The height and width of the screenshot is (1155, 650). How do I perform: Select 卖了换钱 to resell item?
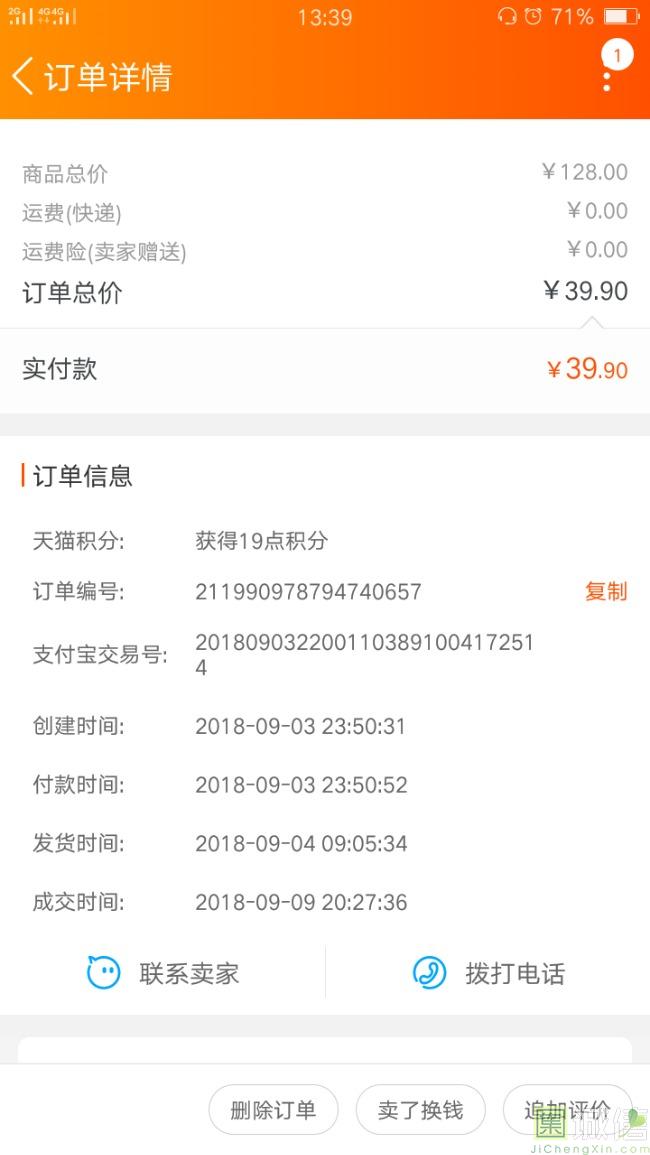420,1110
